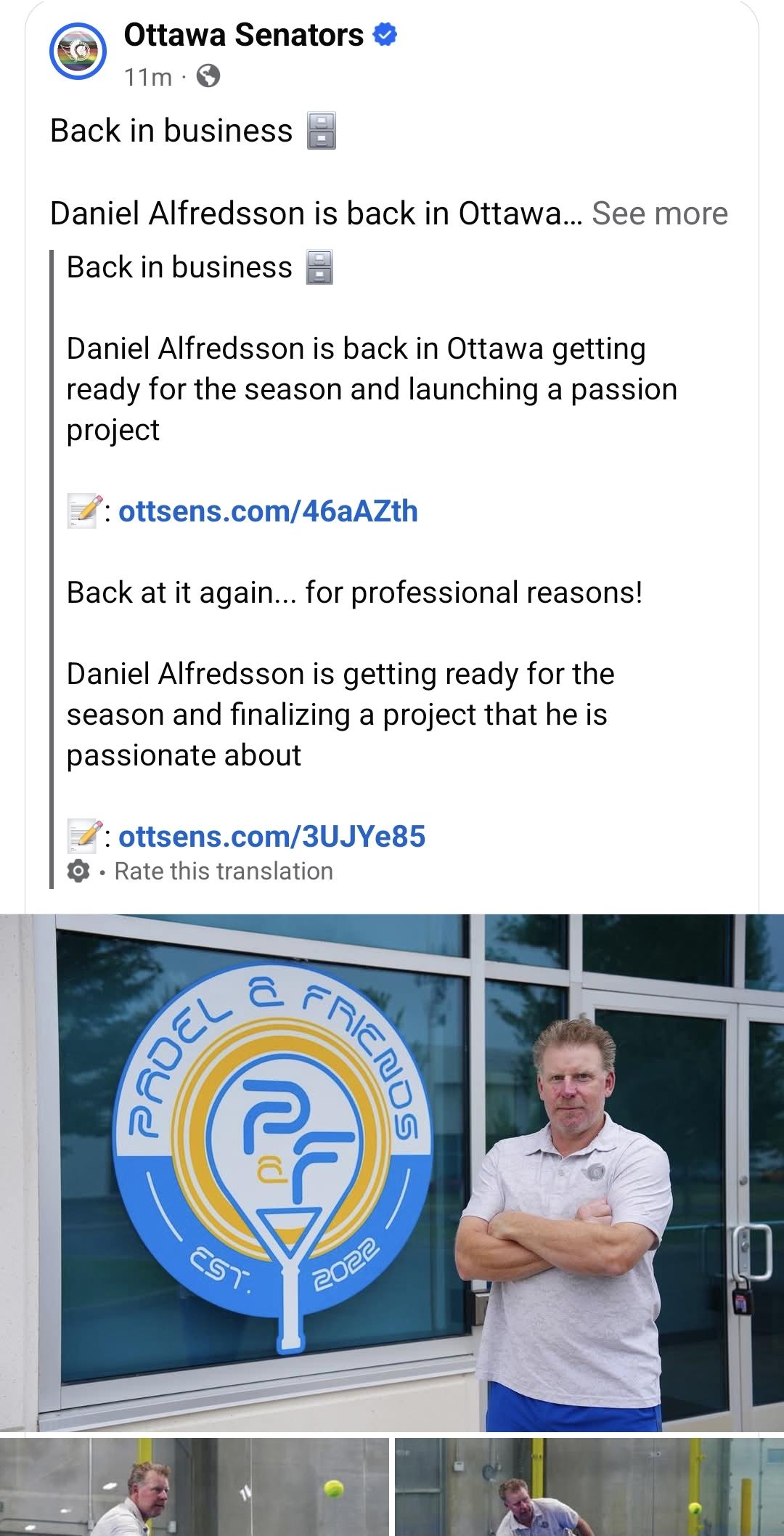Open the Padel & Friends sign photo
Image resolution: width=784 pixels, height=1536 pixels.
pyautogui.click(x=392, y=1172)
